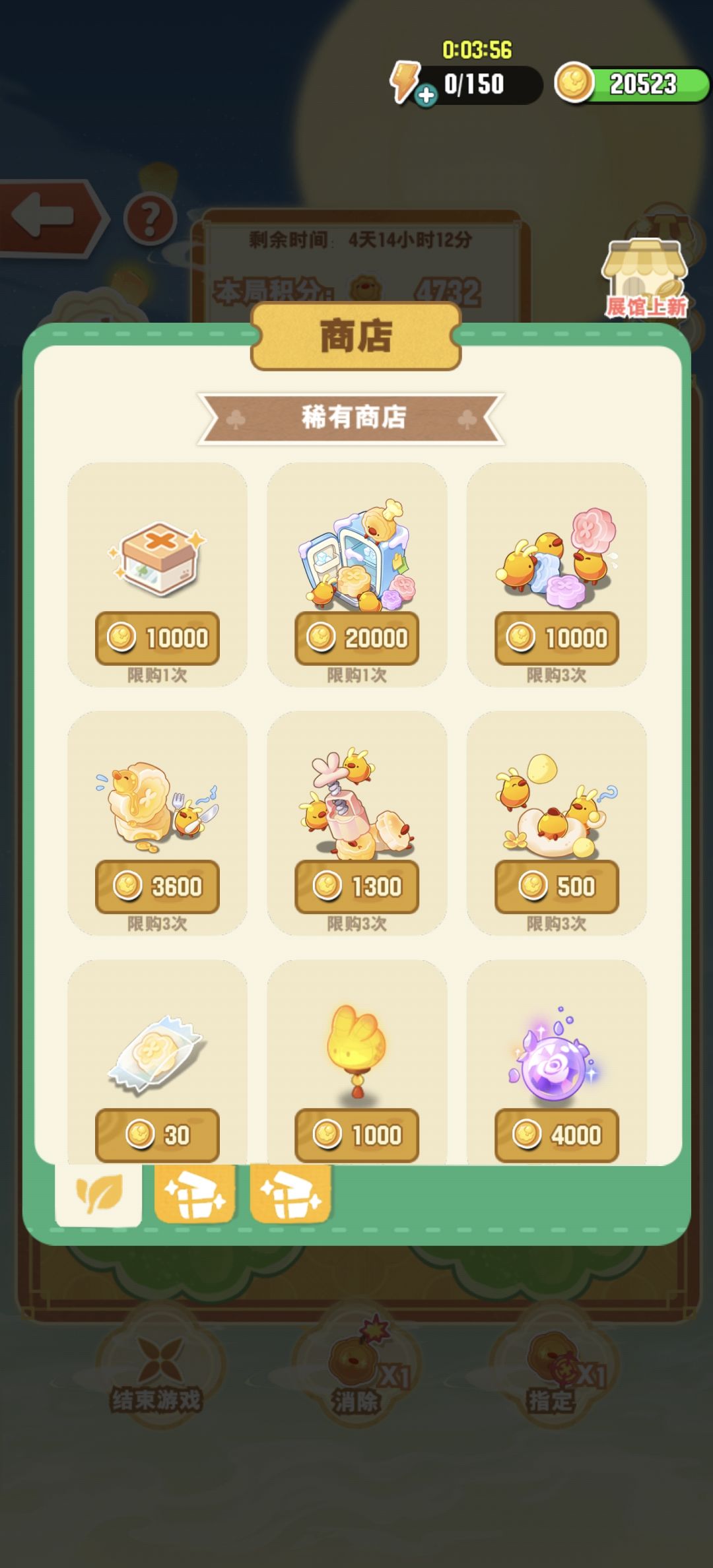Buy the dough ring chicks item for 500
This screenshot has height=1568, width=713.
[x=557, y=886]
